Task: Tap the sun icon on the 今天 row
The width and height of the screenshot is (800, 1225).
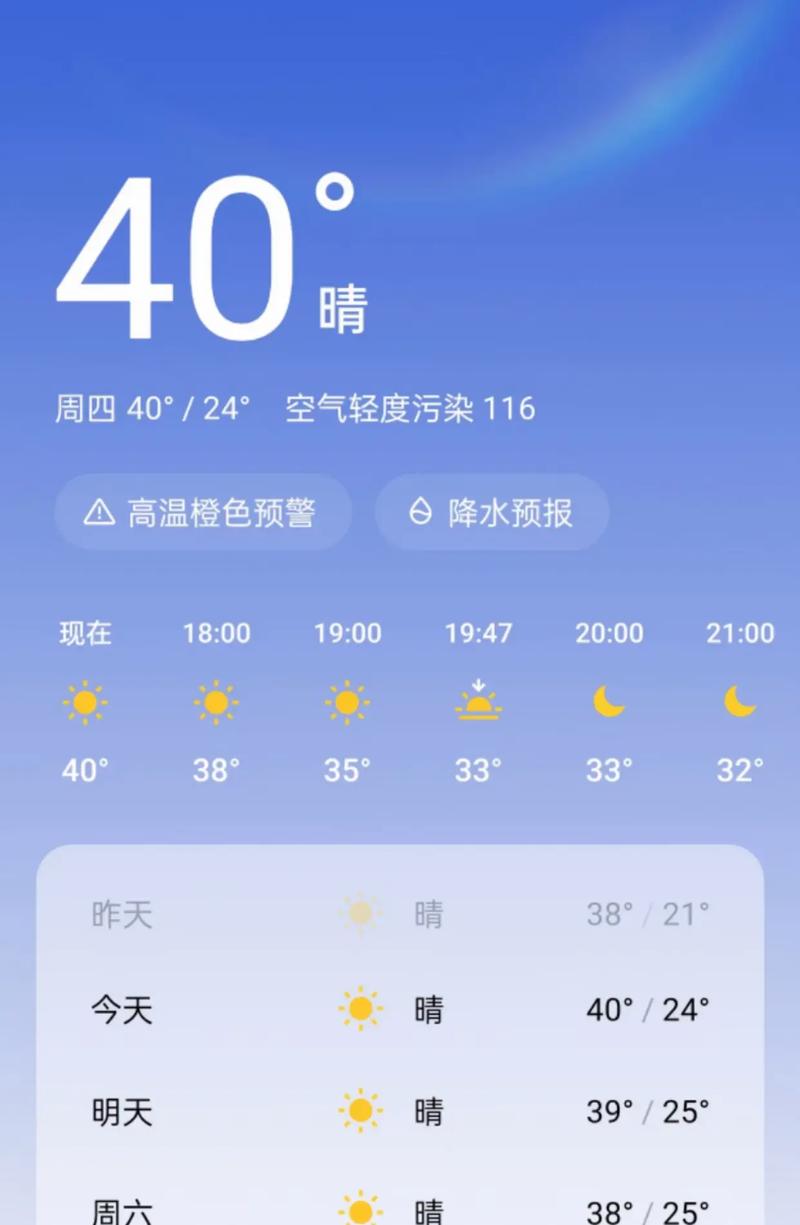Action: (360, 1010)
